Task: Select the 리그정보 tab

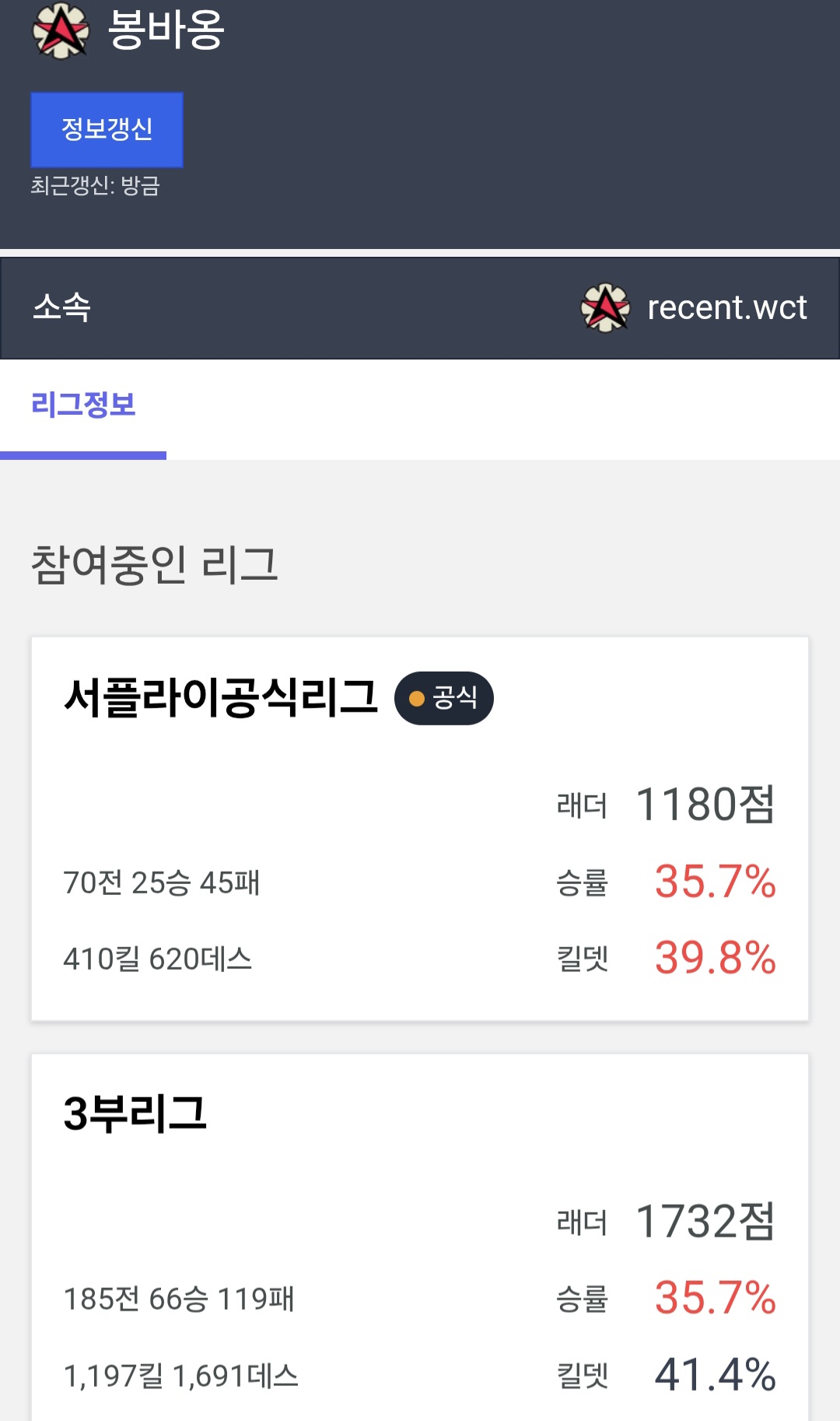Action: [x=83, y=406]
